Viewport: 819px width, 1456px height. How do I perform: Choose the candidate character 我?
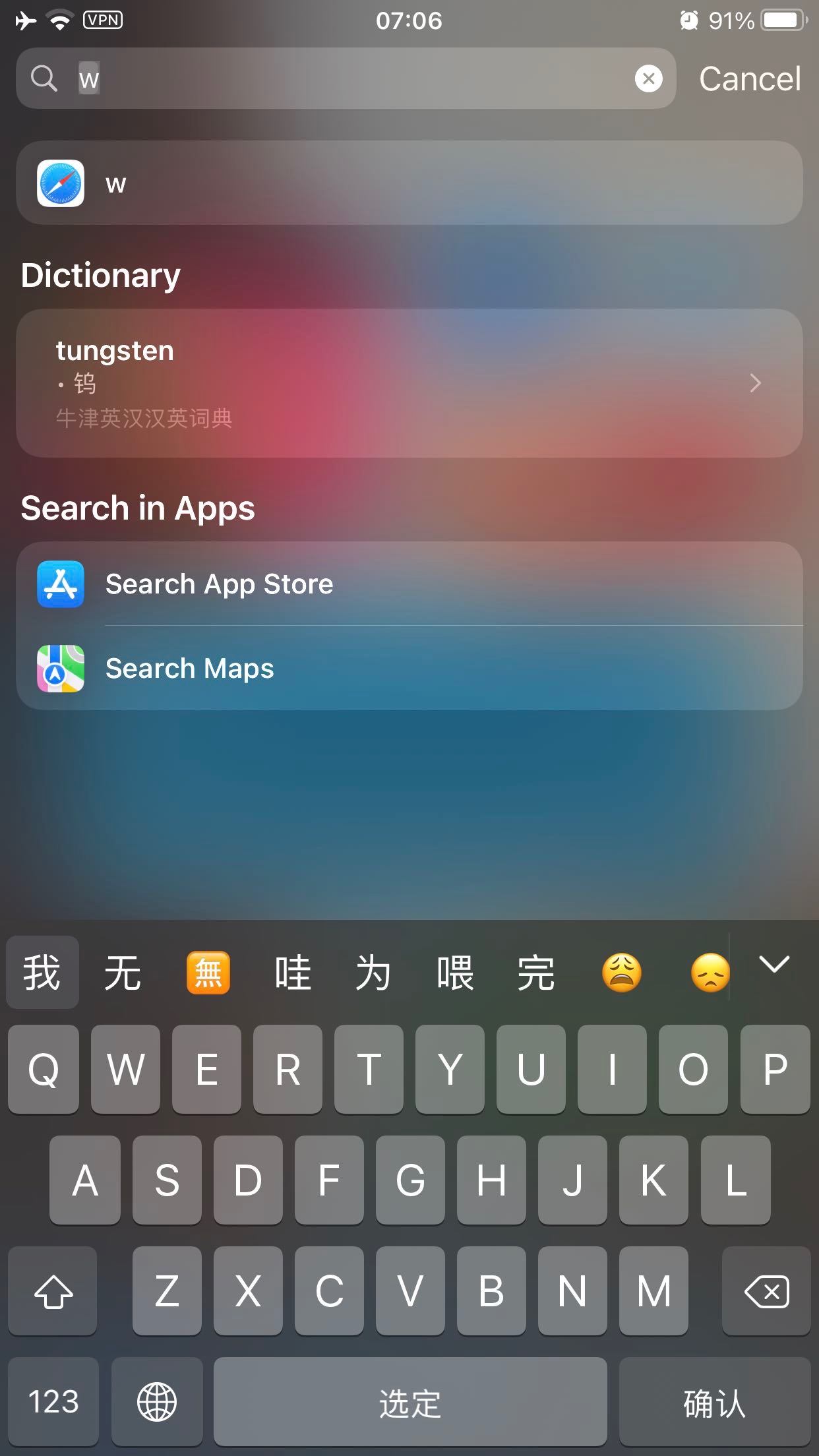click(42, 973)
